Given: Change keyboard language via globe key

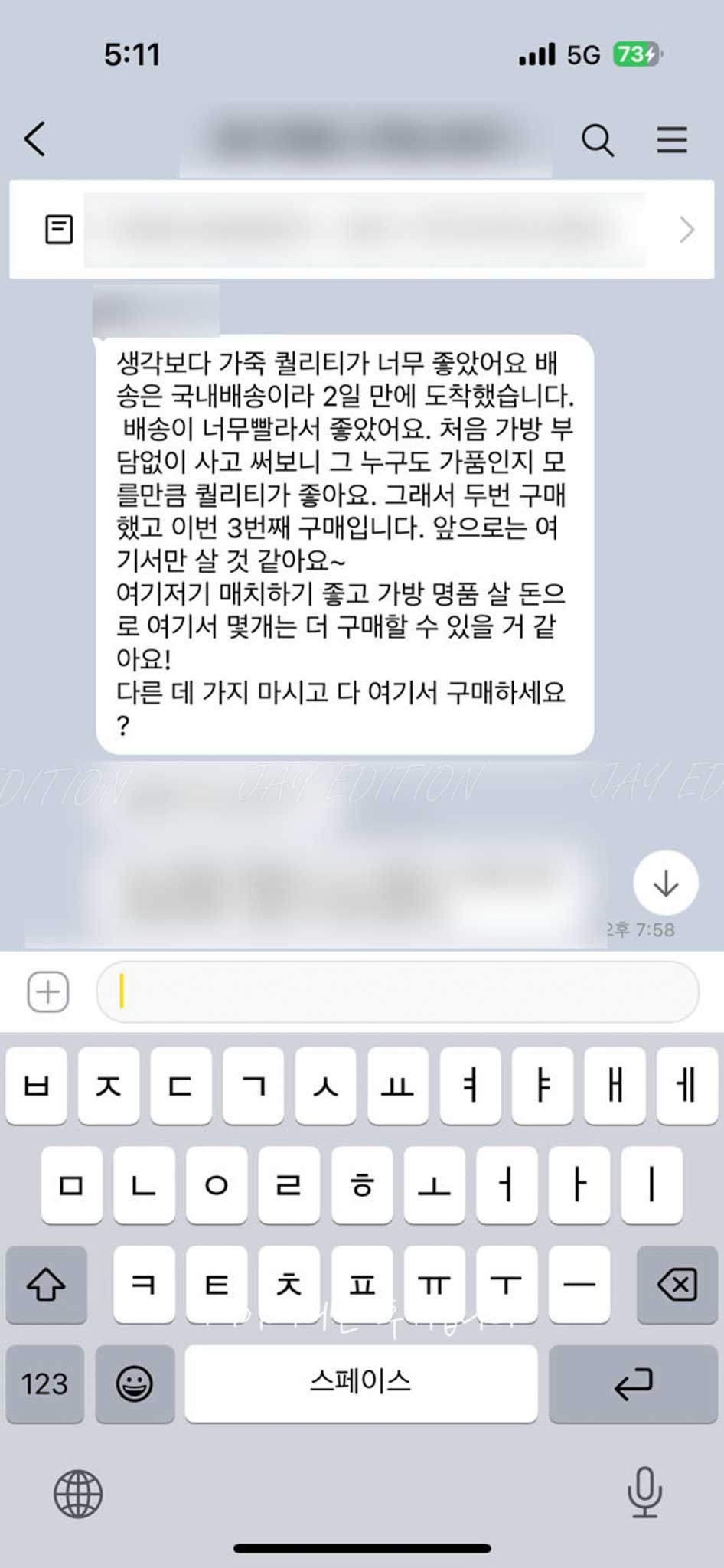Looking at the screenshot, I should pyautogui.click(x=78, y=1494).
